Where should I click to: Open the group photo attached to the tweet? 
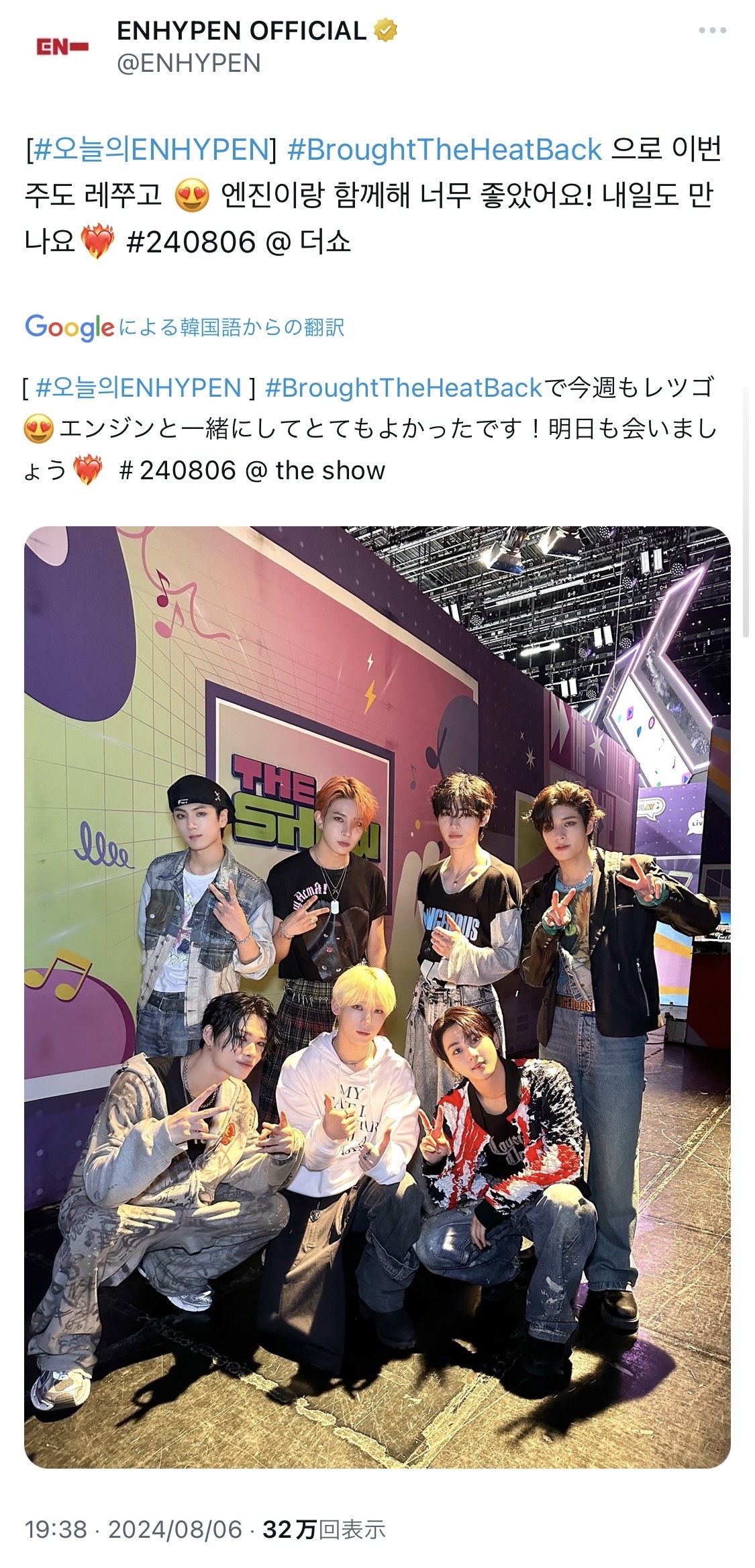pos(377,998)
